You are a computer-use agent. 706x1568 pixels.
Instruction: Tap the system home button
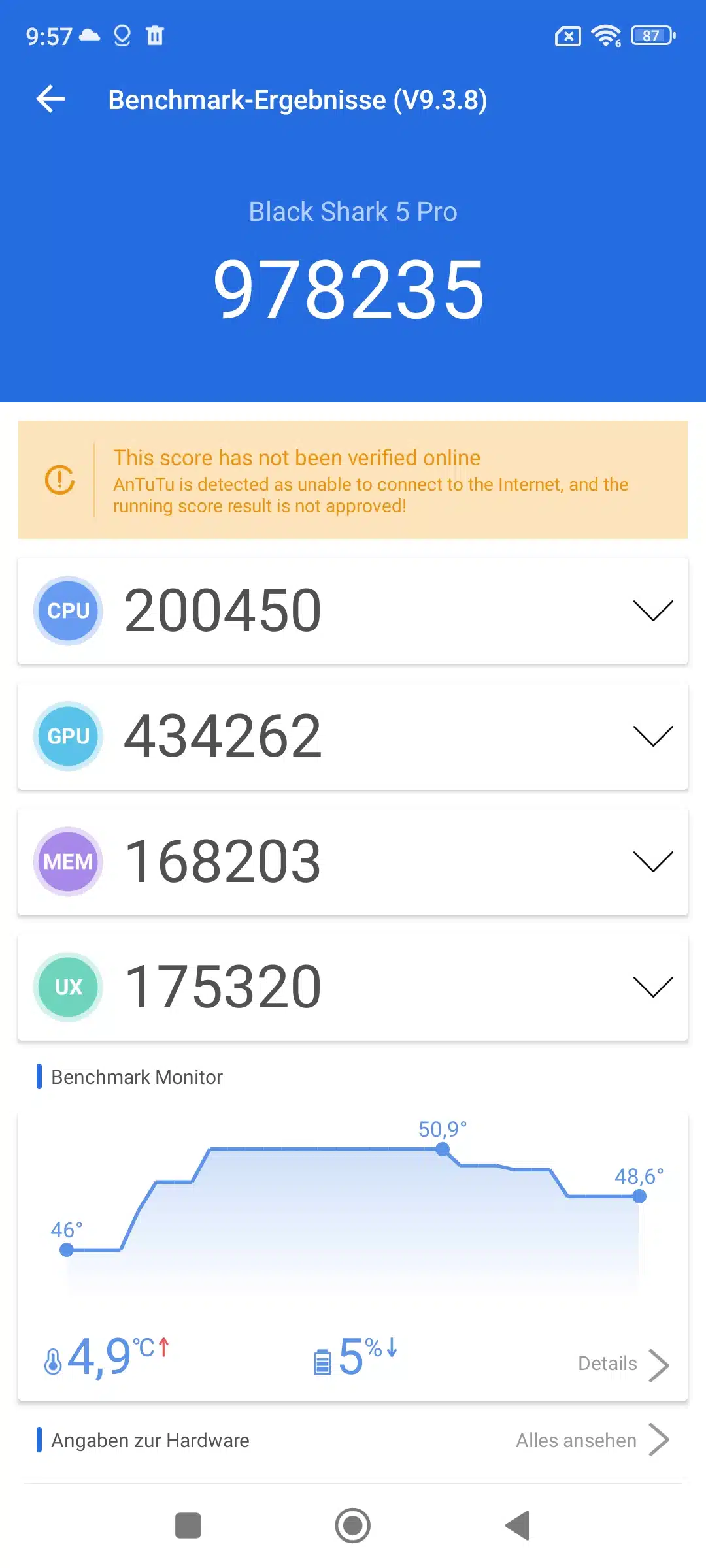point(353,1526)
